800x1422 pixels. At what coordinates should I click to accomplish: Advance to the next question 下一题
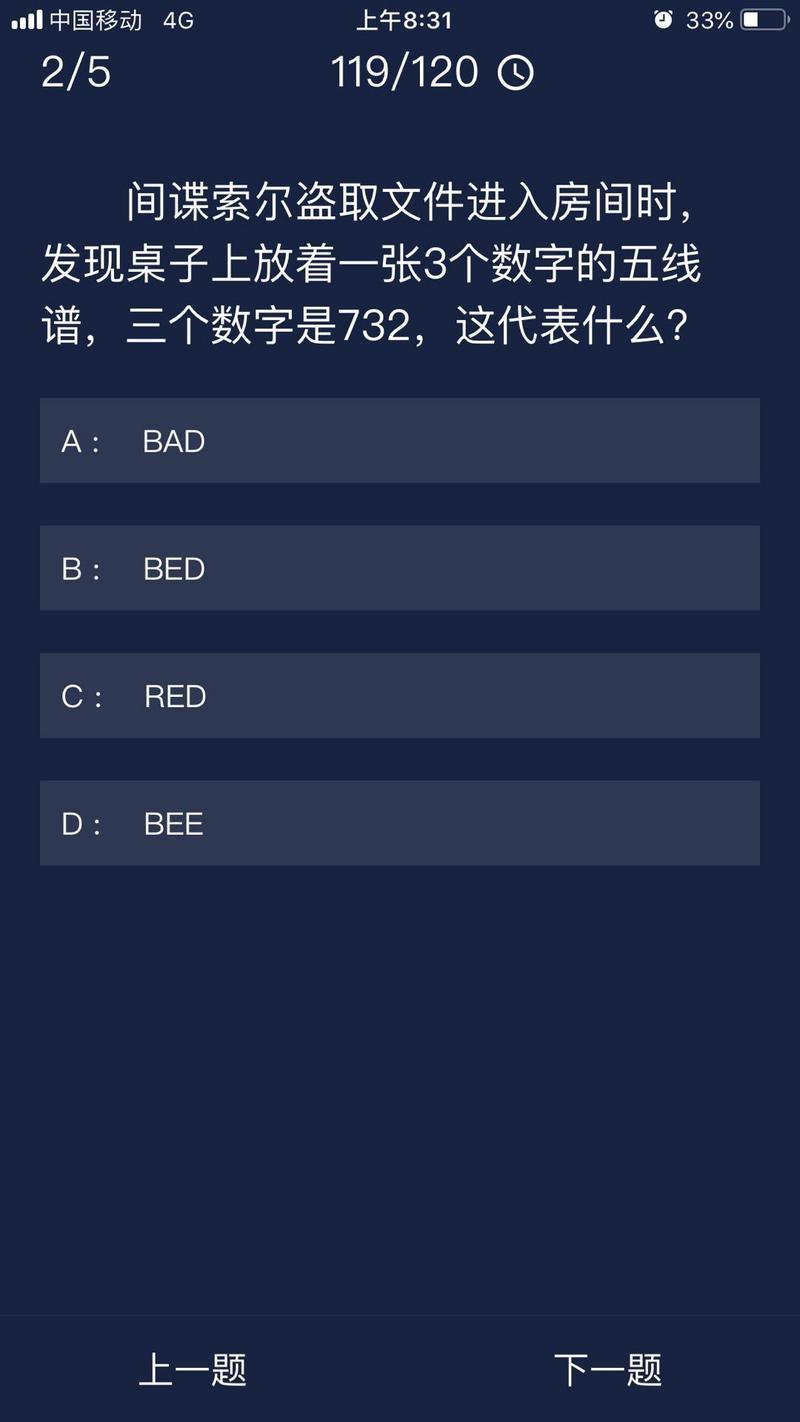coord(608,1369)
